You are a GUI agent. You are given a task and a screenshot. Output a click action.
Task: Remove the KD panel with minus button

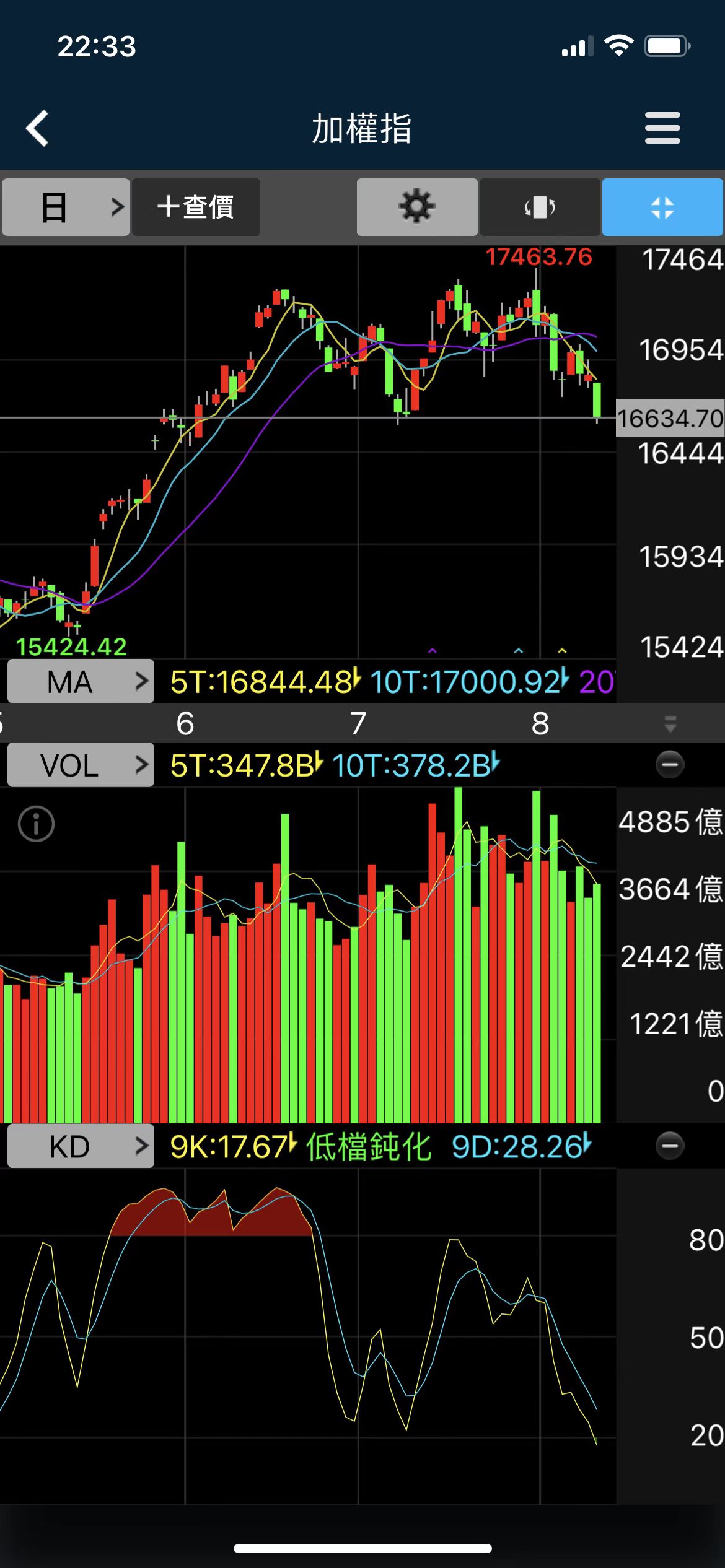point(669,1146)
